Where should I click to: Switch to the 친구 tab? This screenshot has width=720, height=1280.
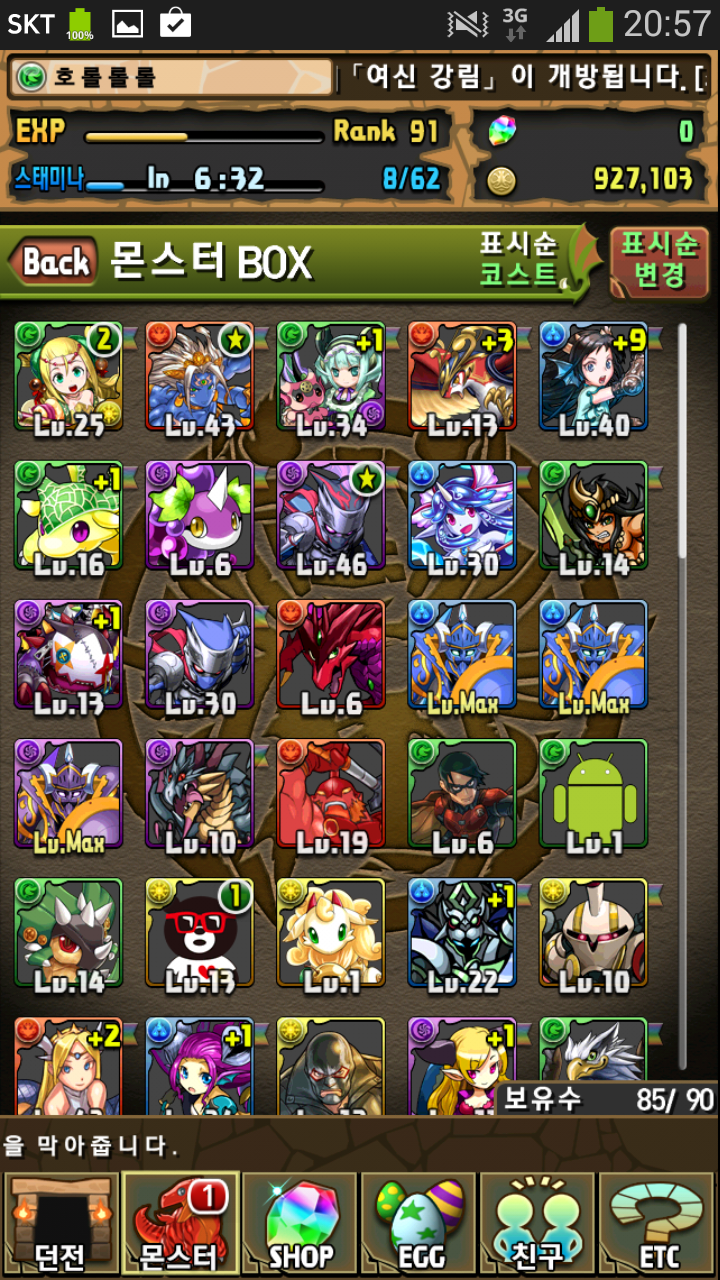tap(539, 1225)
